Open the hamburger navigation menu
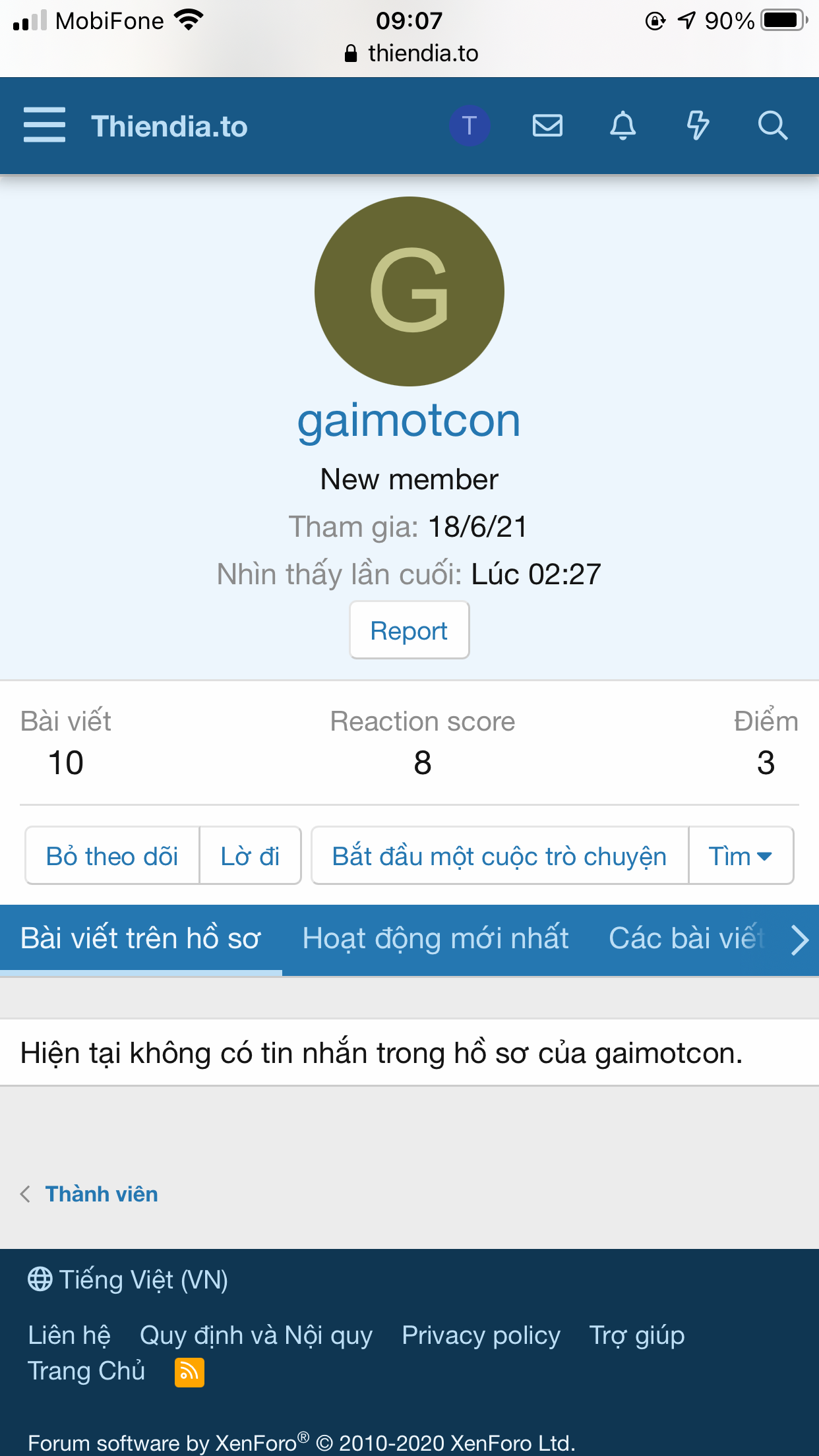Screen dimensions: 819x1456 pos(44,125)
